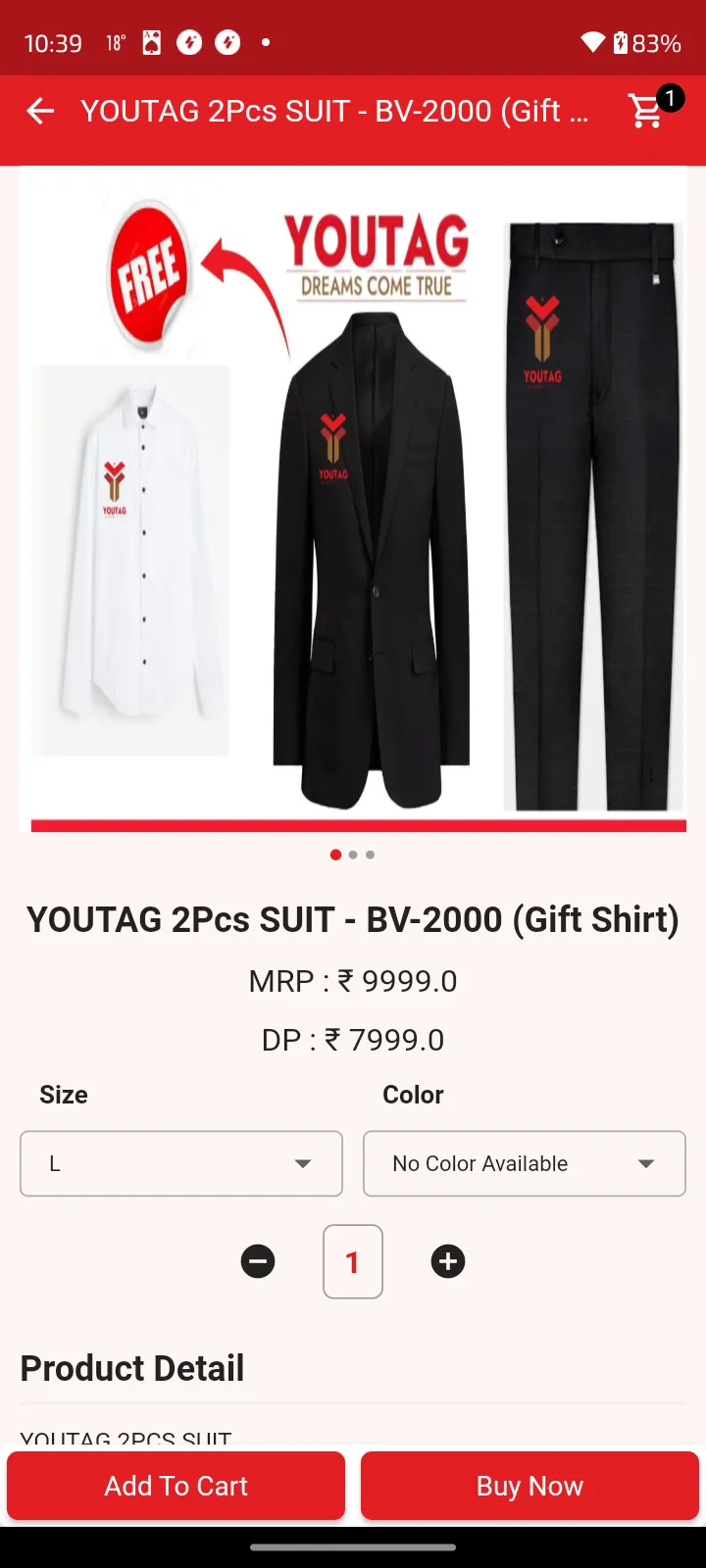Tap the cart badge showing 1 item

click(x=670, y=97)
